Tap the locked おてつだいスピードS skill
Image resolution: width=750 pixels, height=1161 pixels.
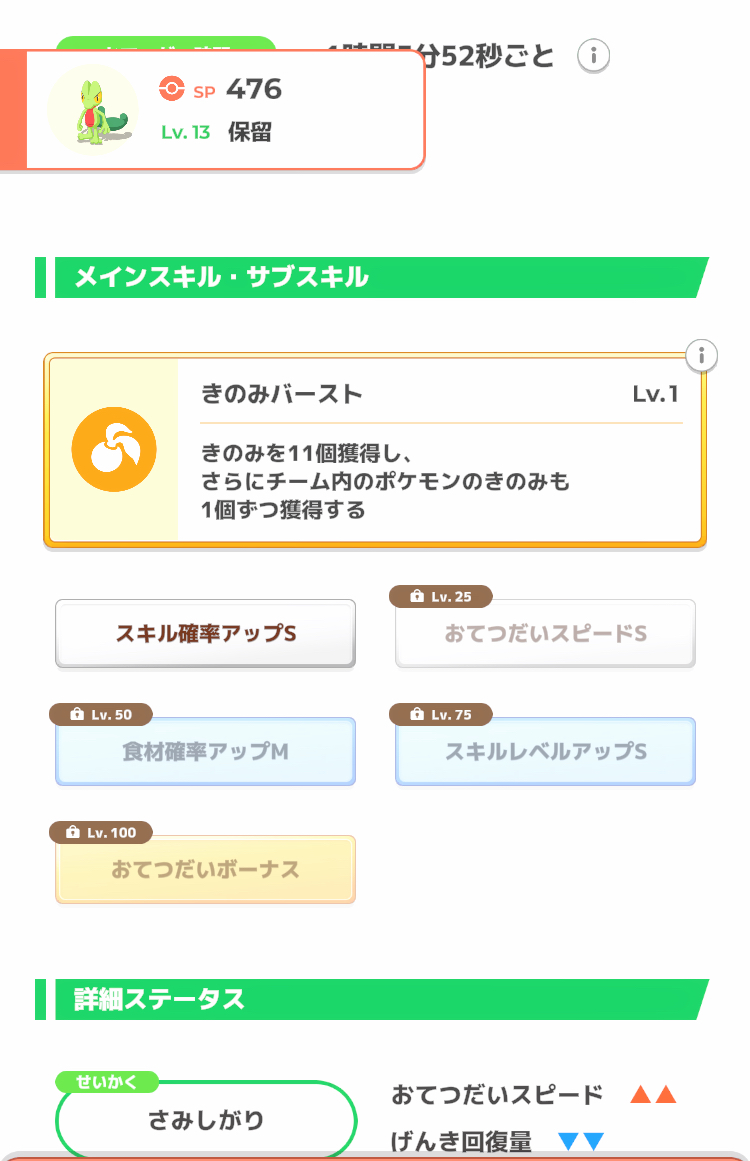click(545, 634)
